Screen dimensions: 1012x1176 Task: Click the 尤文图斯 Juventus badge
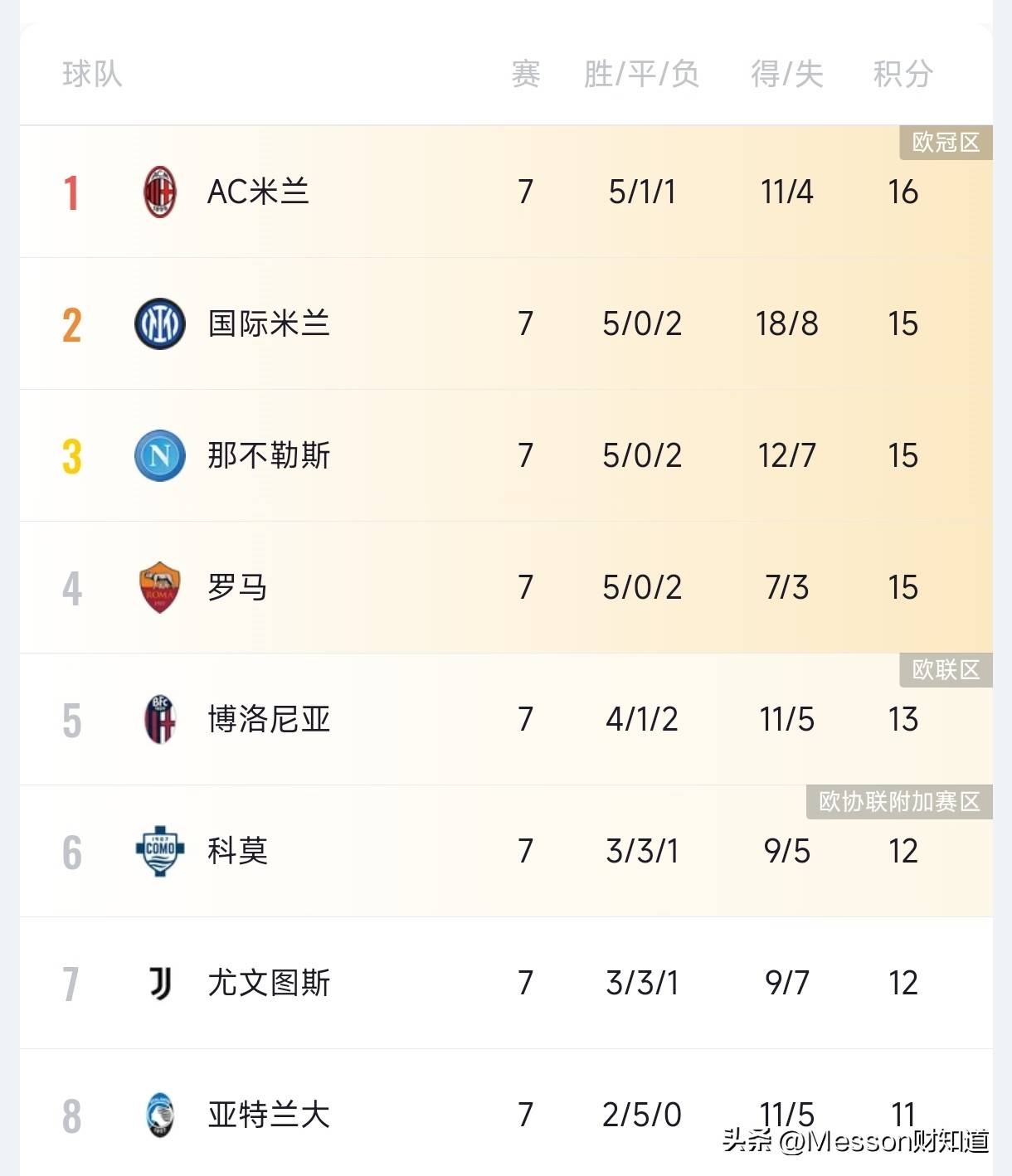(158, 983)
